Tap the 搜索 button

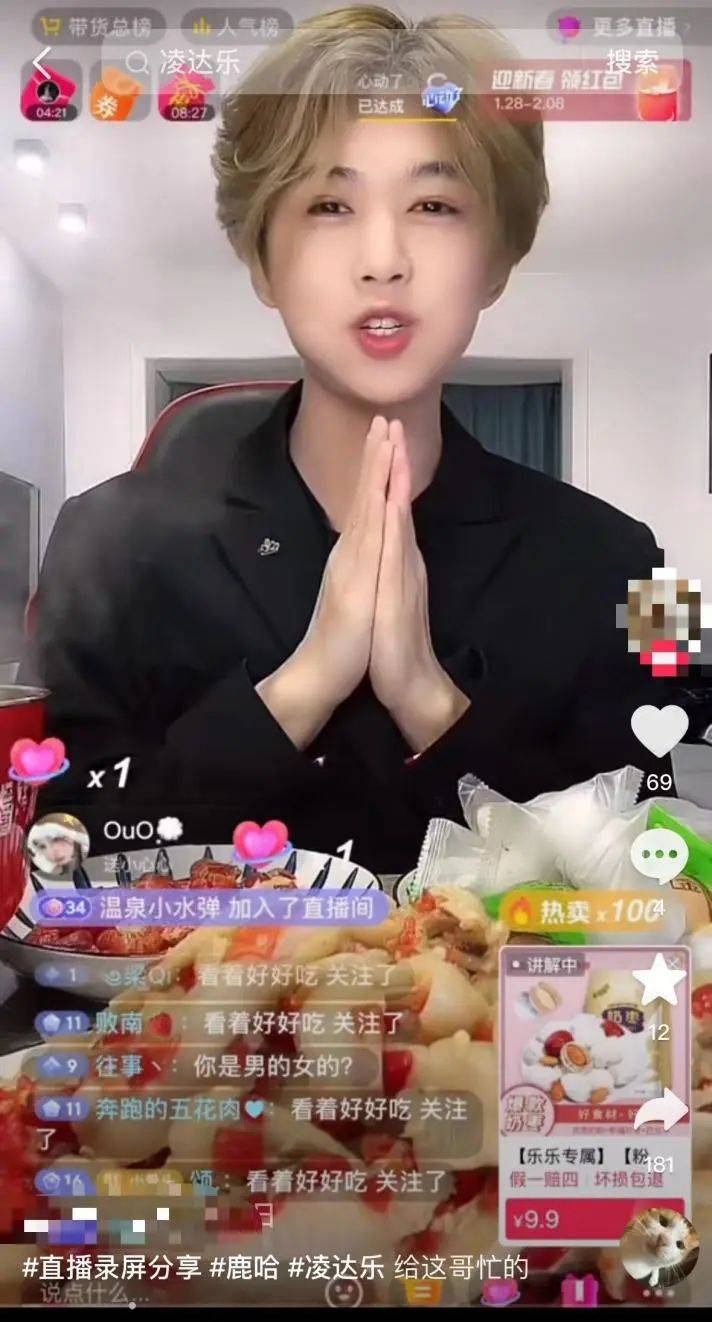click(633, 62)
